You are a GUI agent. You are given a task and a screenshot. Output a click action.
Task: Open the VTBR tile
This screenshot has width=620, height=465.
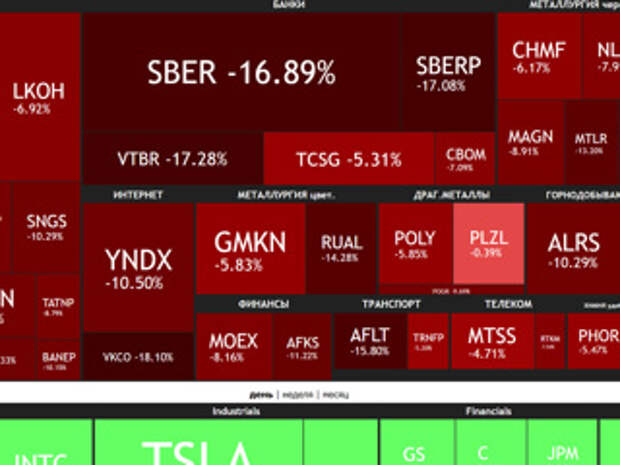pyautogui.click(x=172, y=159)
